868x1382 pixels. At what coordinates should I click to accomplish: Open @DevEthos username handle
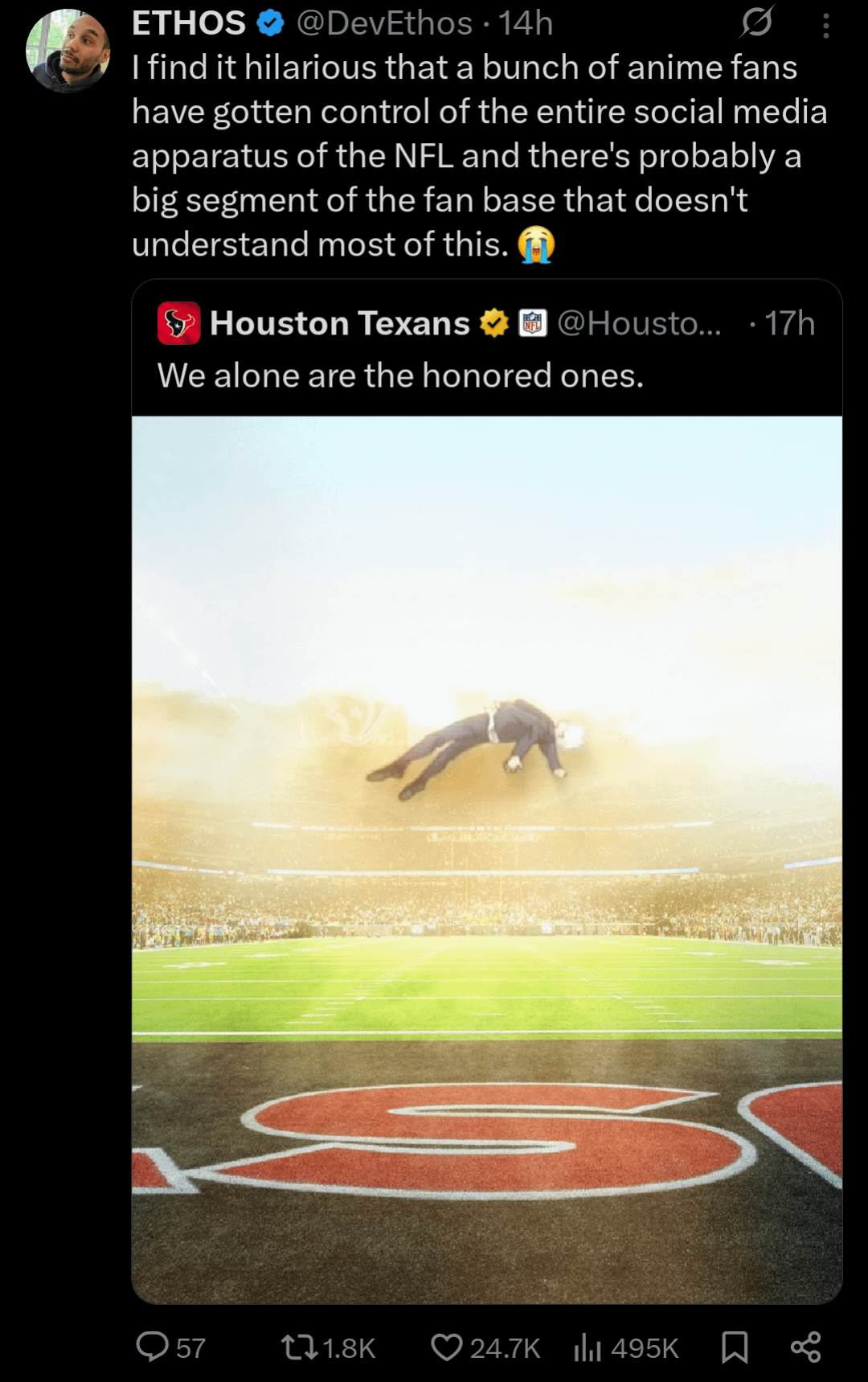pos(384,23)
